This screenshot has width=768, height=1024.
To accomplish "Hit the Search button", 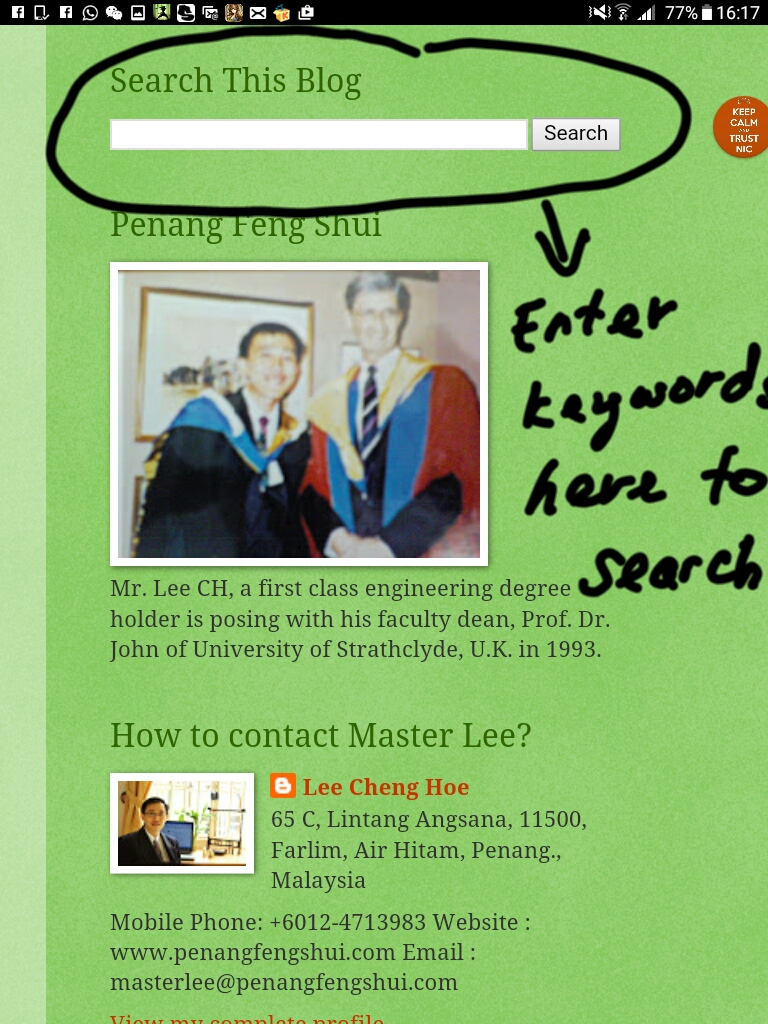I will (x=575, y=134).
